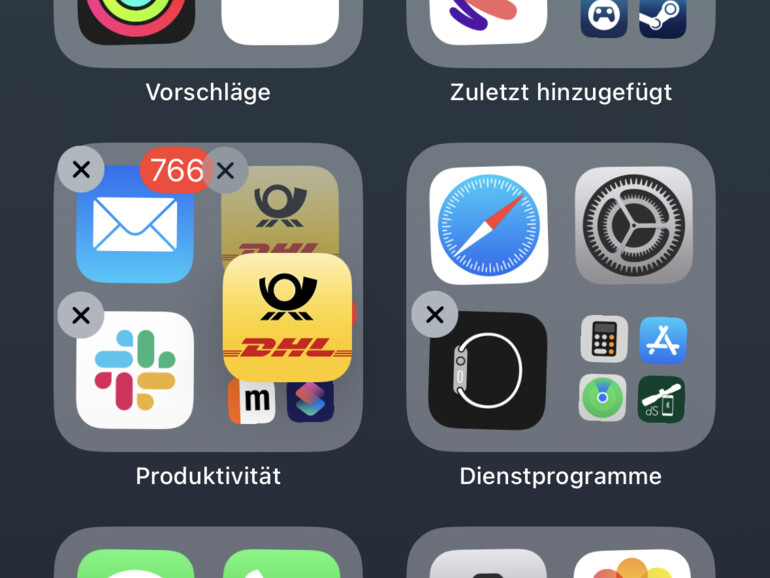This screenshot has height=578, width=770.
Task: Remove the Slack app using its X badge
Action: pyautogui.click(x=81, y=315)
